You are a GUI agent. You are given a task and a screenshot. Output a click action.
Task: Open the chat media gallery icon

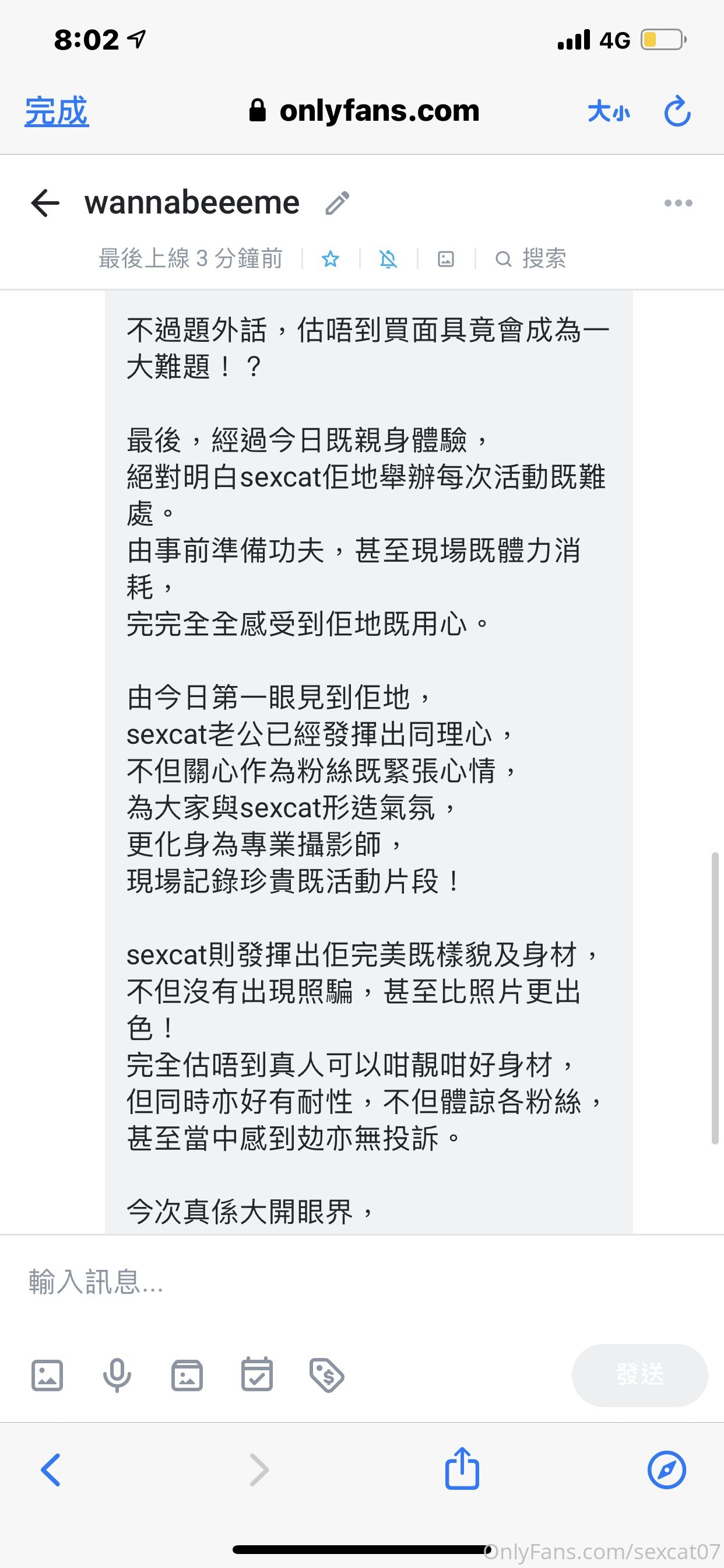[446, 260]
